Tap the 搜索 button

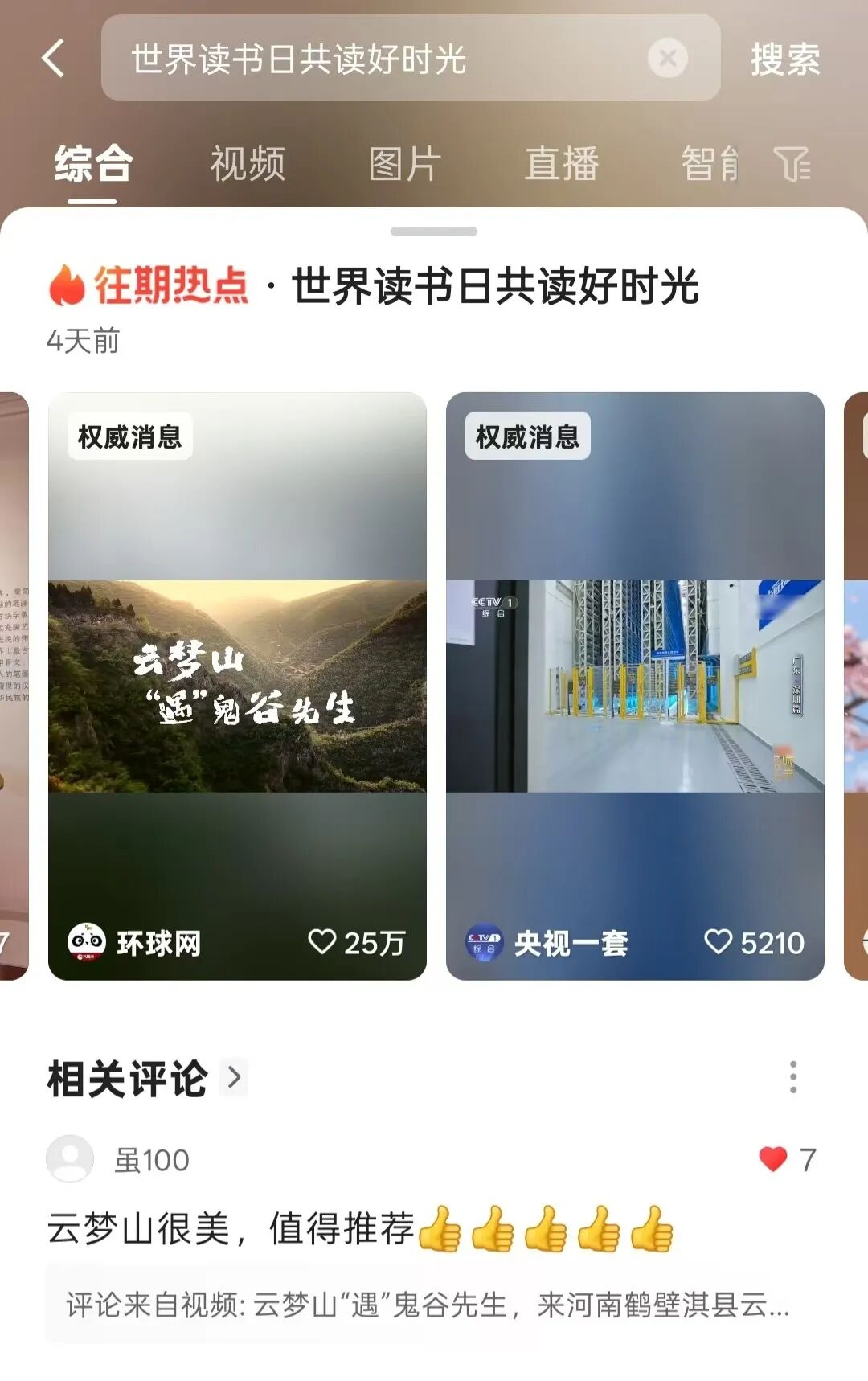click(784, 59)
